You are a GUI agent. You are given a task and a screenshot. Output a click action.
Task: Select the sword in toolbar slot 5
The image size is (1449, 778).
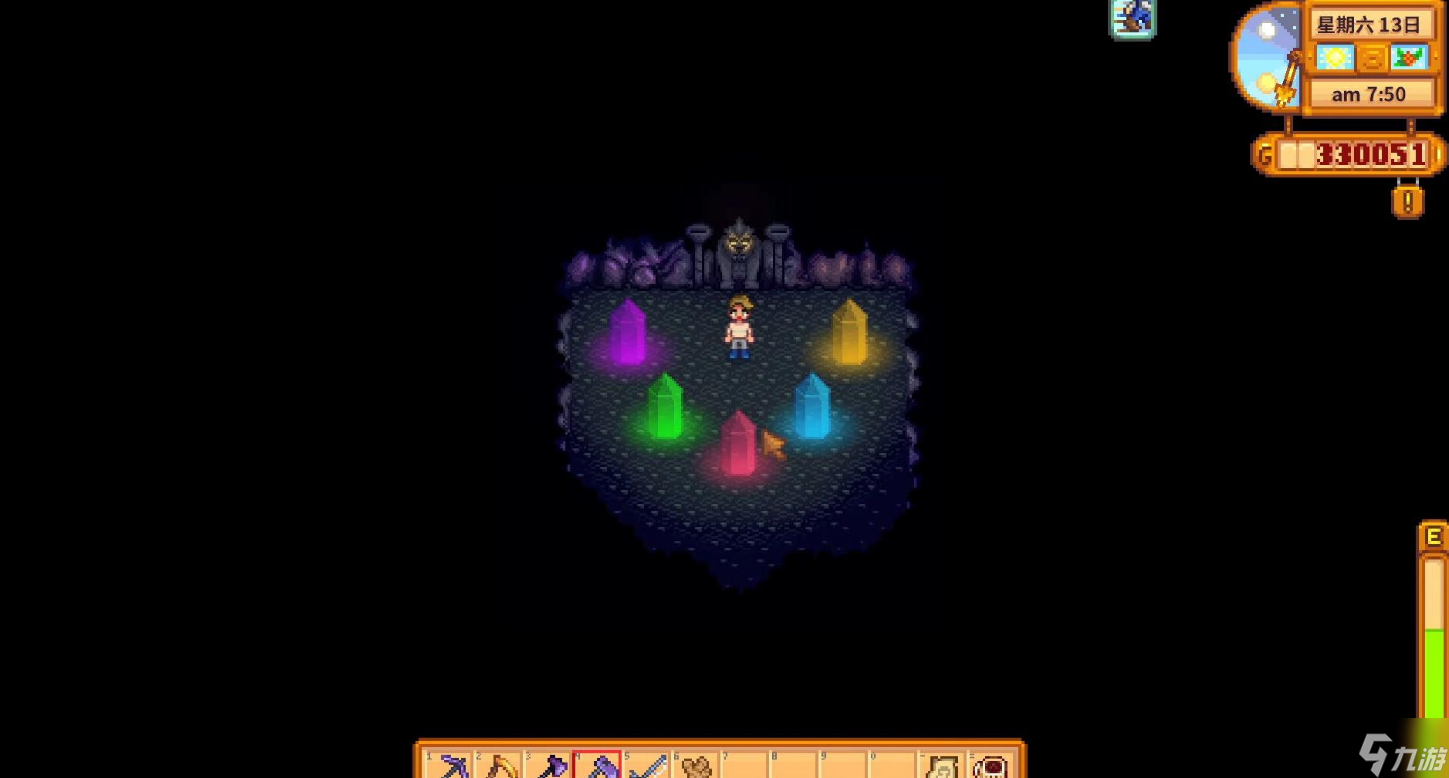pos(647,766)
